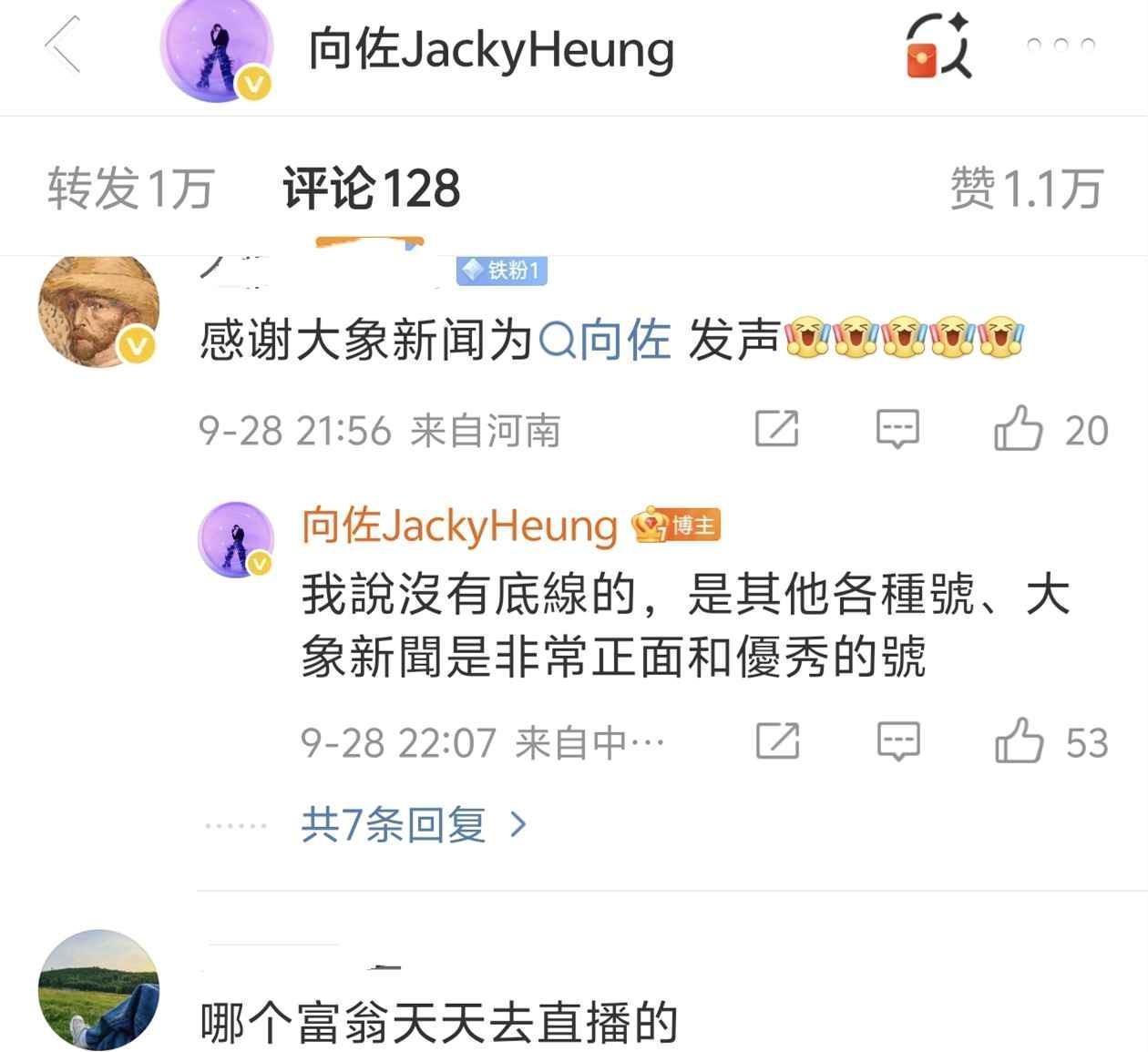Like 向佐JackyHeung's reply with 53 likes
Viewport: 1148px width, 1052px height.
[1019, 741]
